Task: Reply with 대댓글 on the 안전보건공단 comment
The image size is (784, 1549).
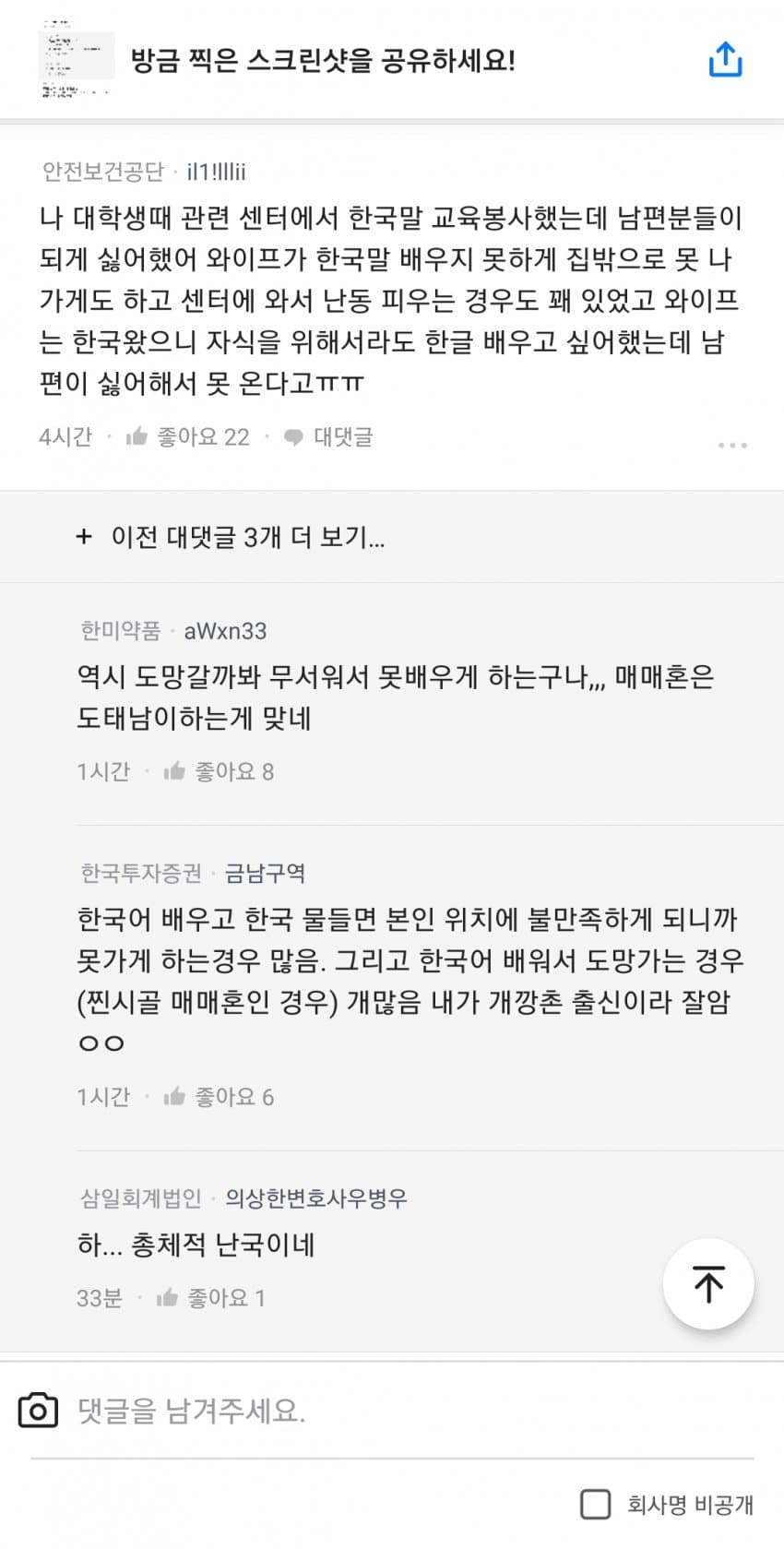Action: 329,436
